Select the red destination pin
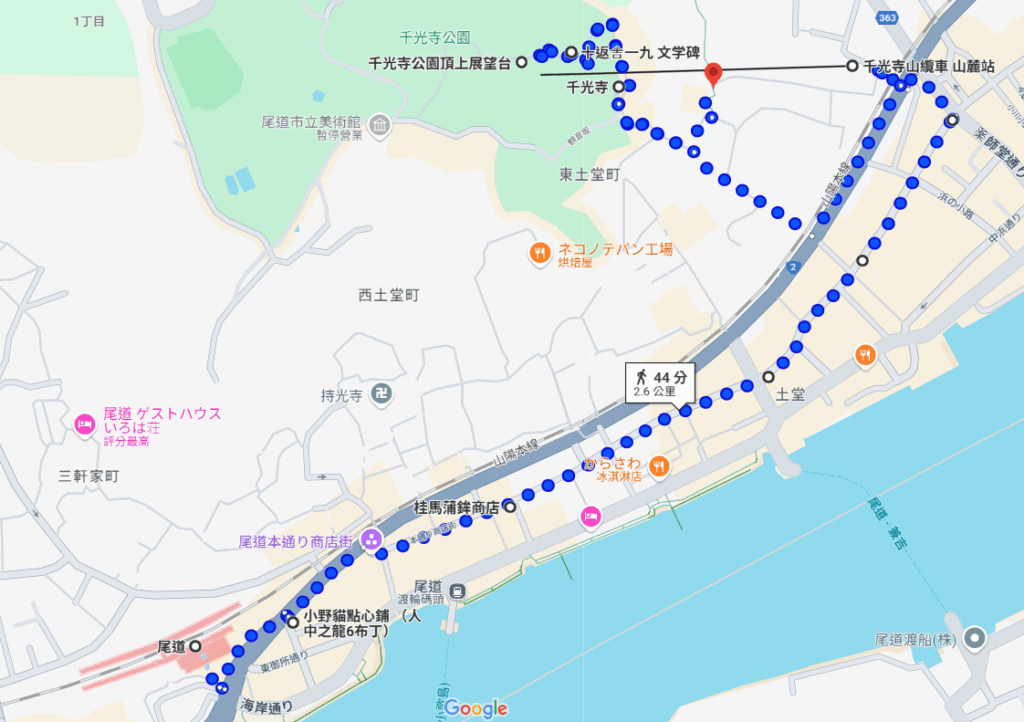The height and width of the screenshot is (722, 1024). (x=712, y=73)
